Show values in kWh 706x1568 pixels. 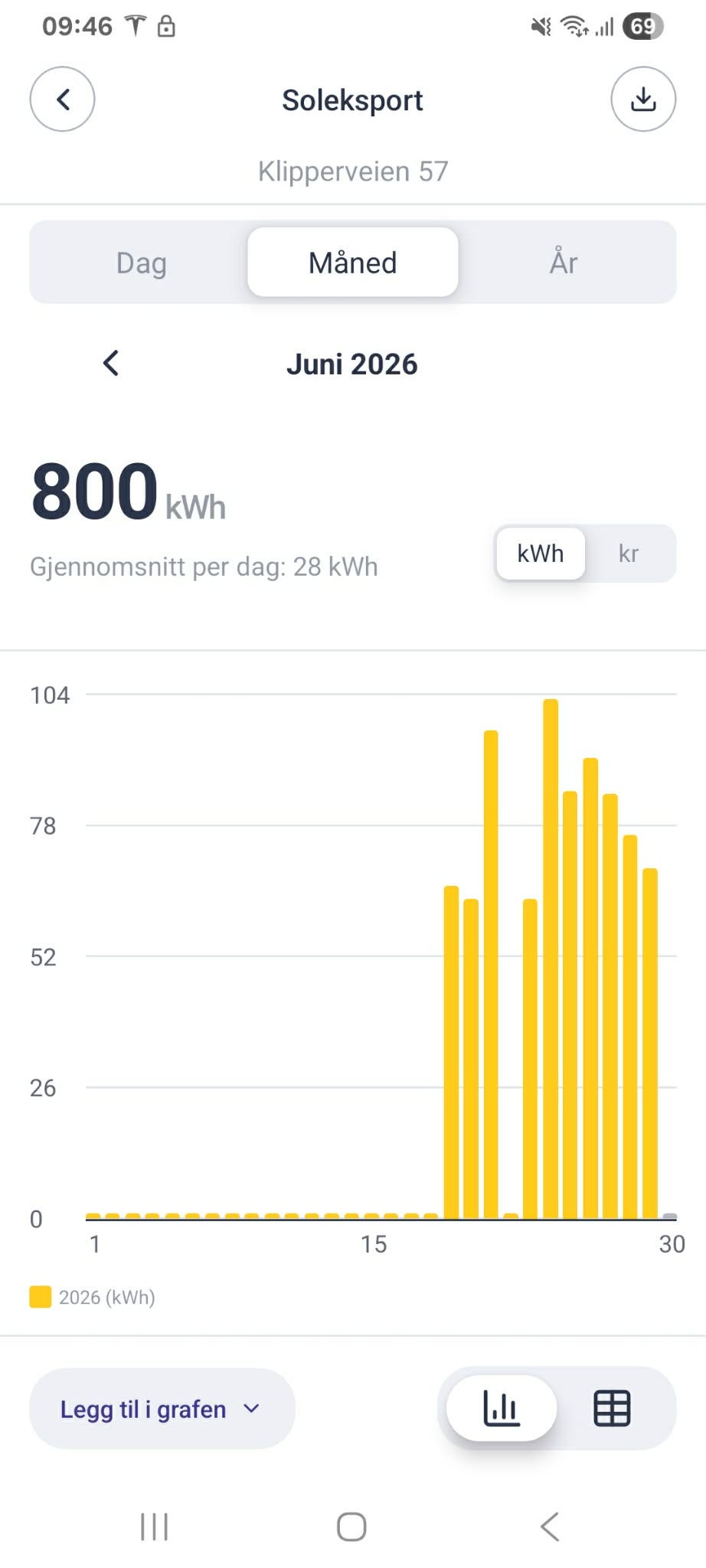(541, 554)
